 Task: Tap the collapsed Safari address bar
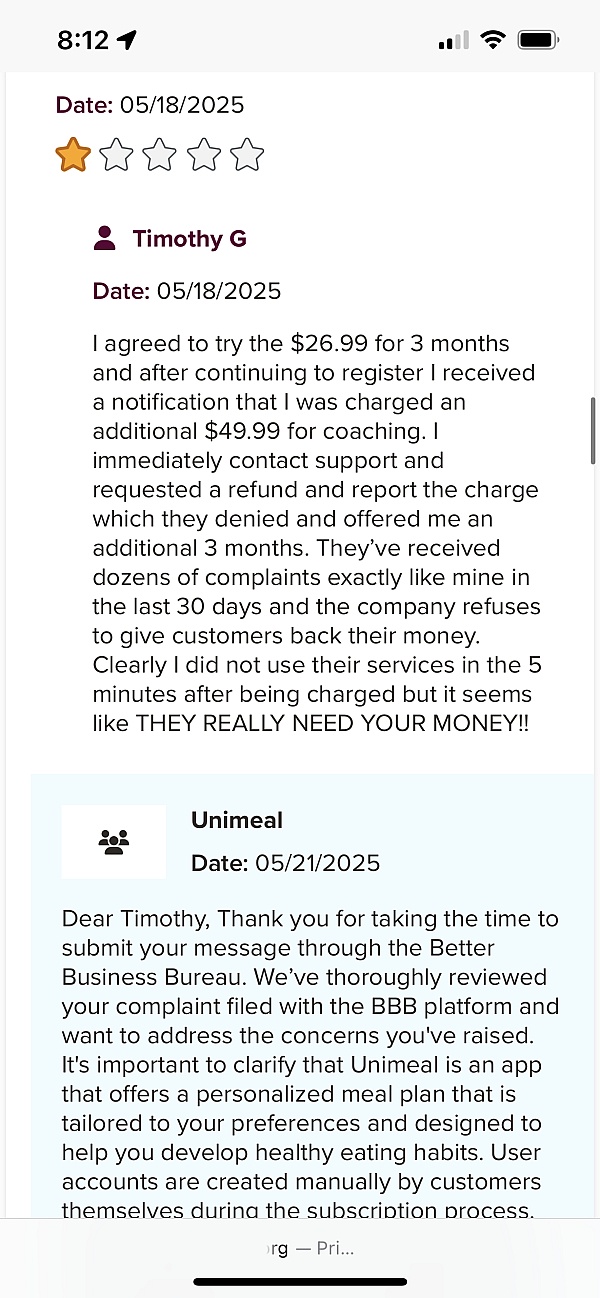coord(300,1248)
